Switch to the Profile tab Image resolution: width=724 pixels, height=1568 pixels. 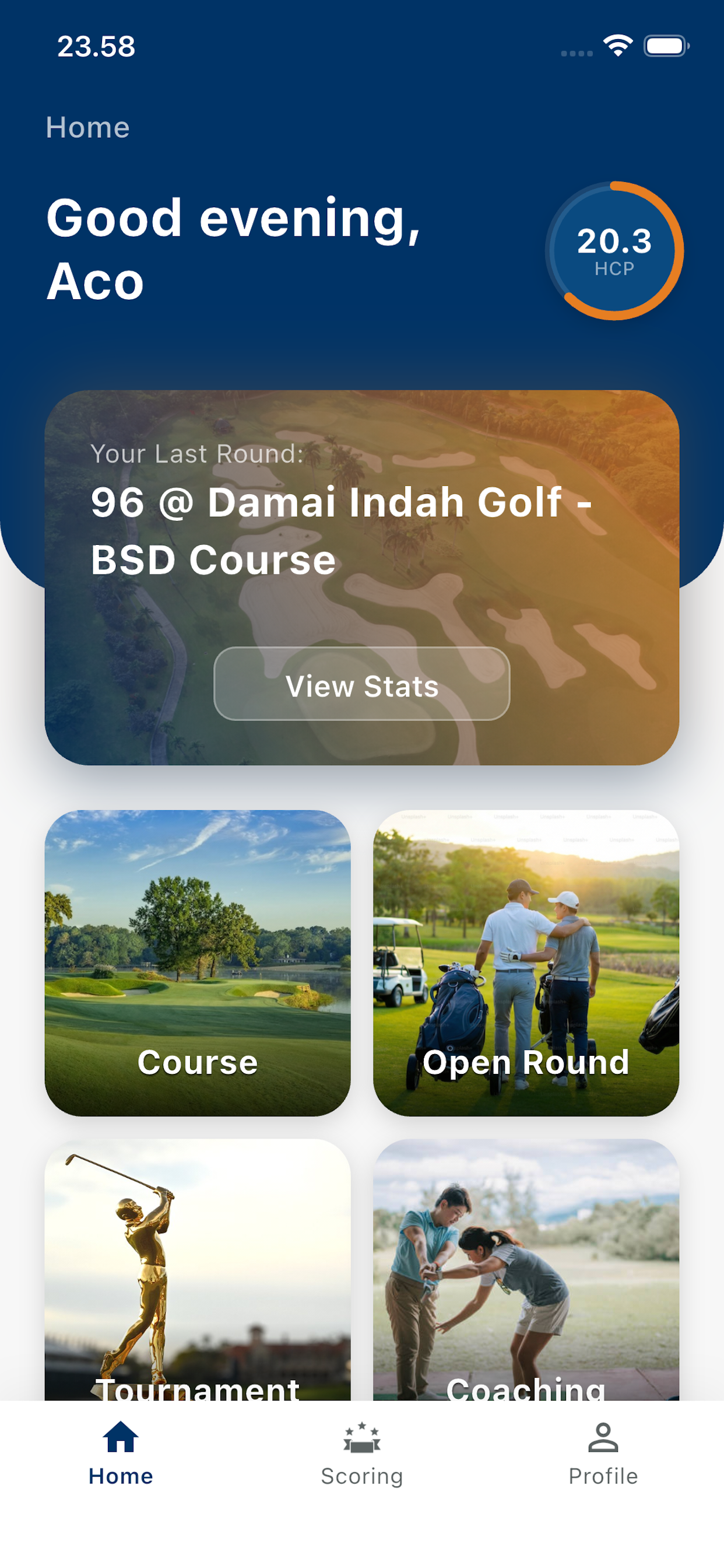[x=602, y=1455]
